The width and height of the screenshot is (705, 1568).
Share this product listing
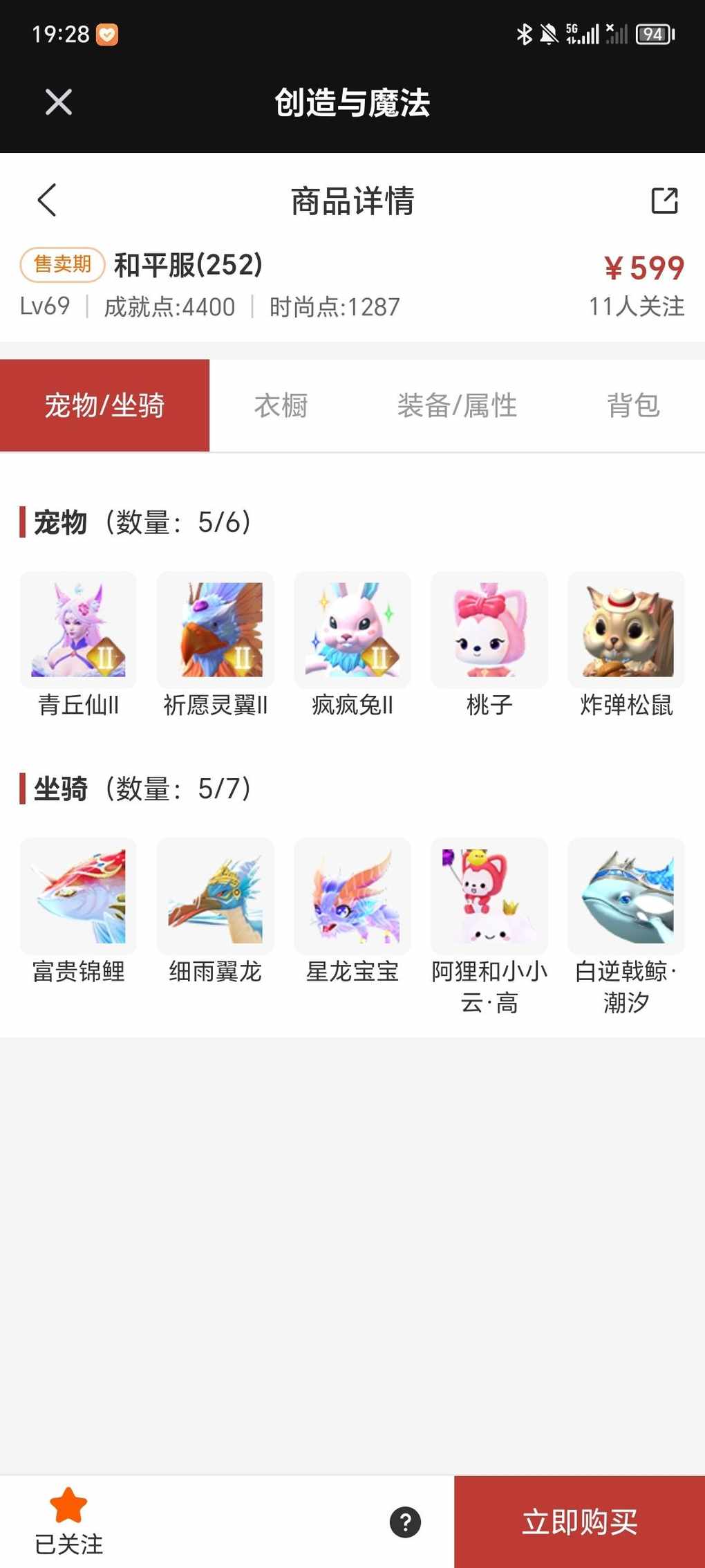[664, 201]
